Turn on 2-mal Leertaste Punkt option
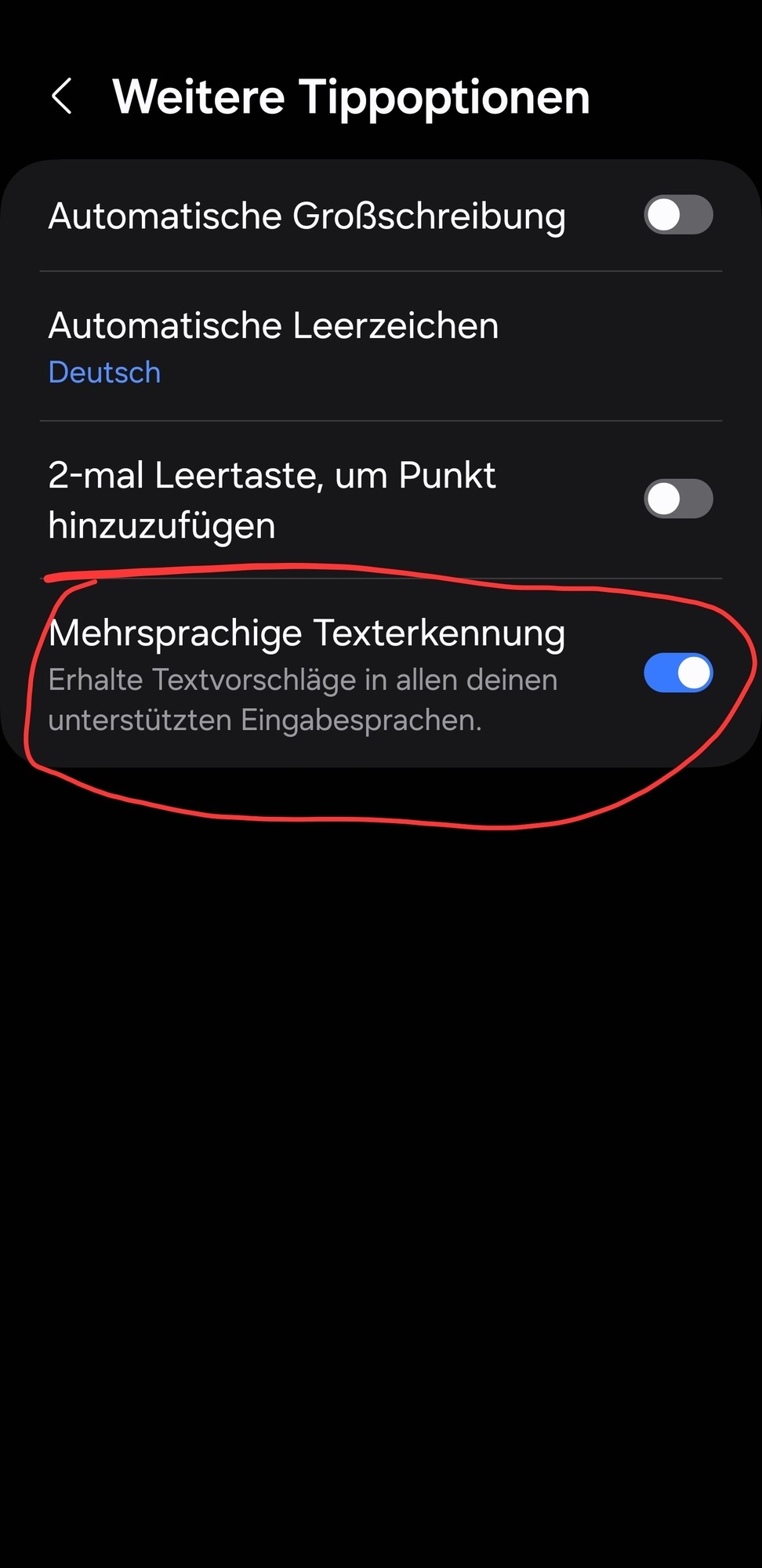 coord(678,499)
